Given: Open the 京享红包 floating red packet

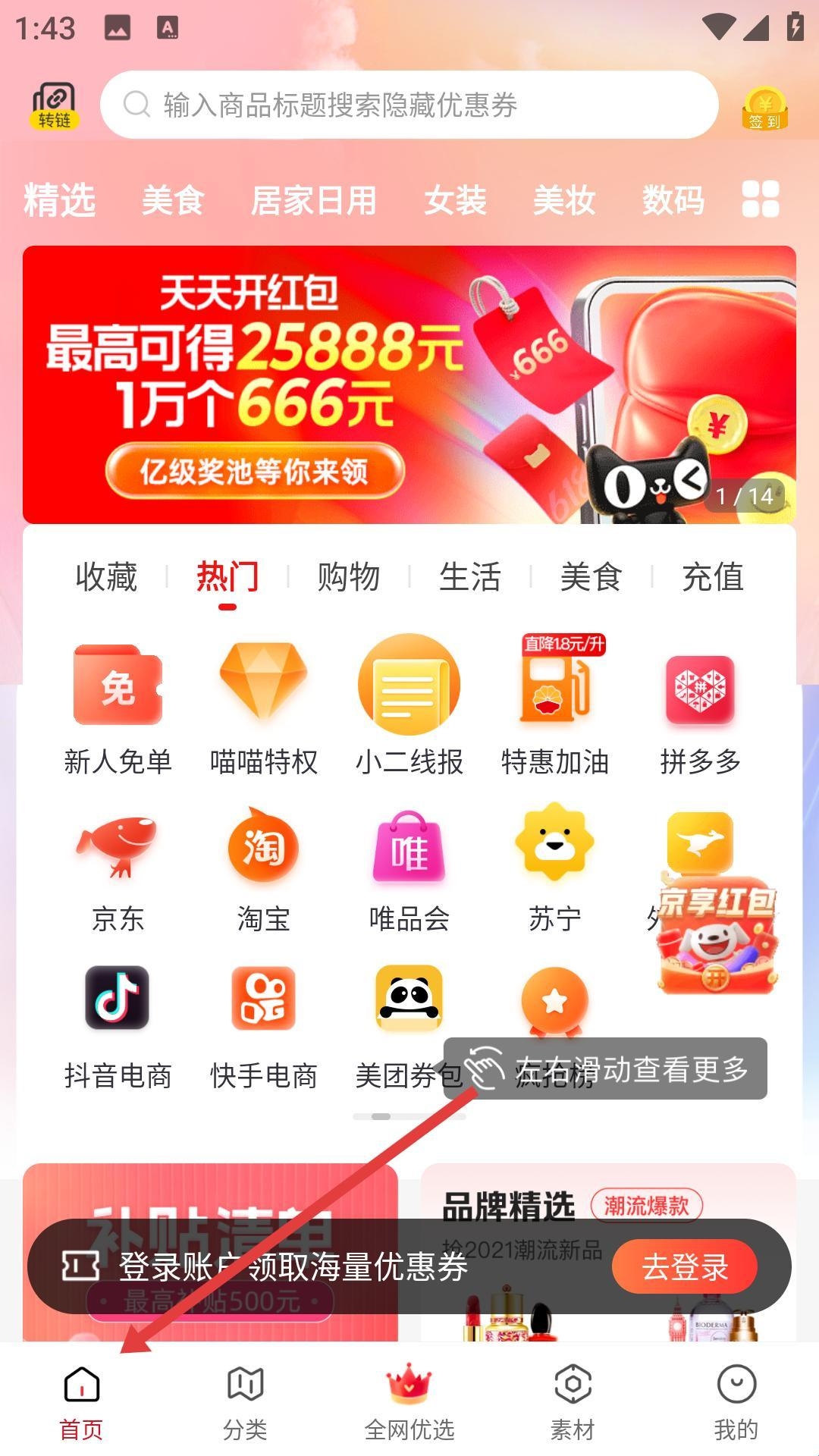Looking at the screenshot, I should (x=717, y=940).
